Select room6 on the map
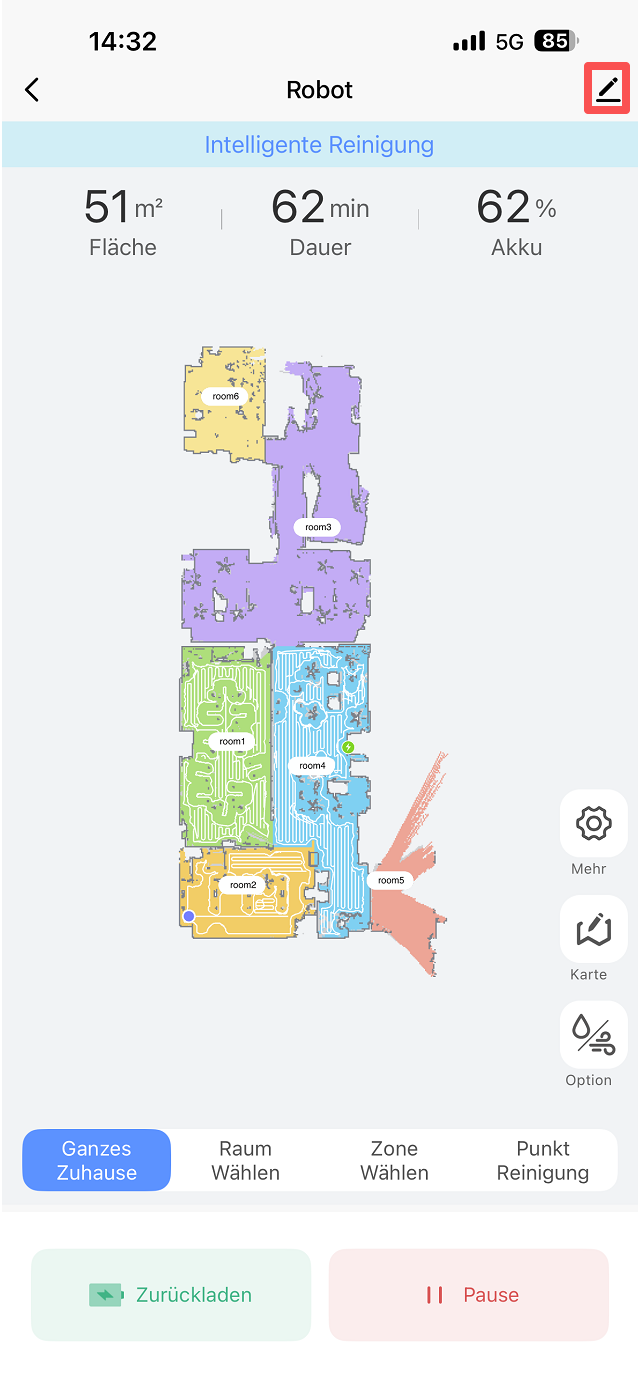Screen dimensions: 638x1374 tap(226, 397)
